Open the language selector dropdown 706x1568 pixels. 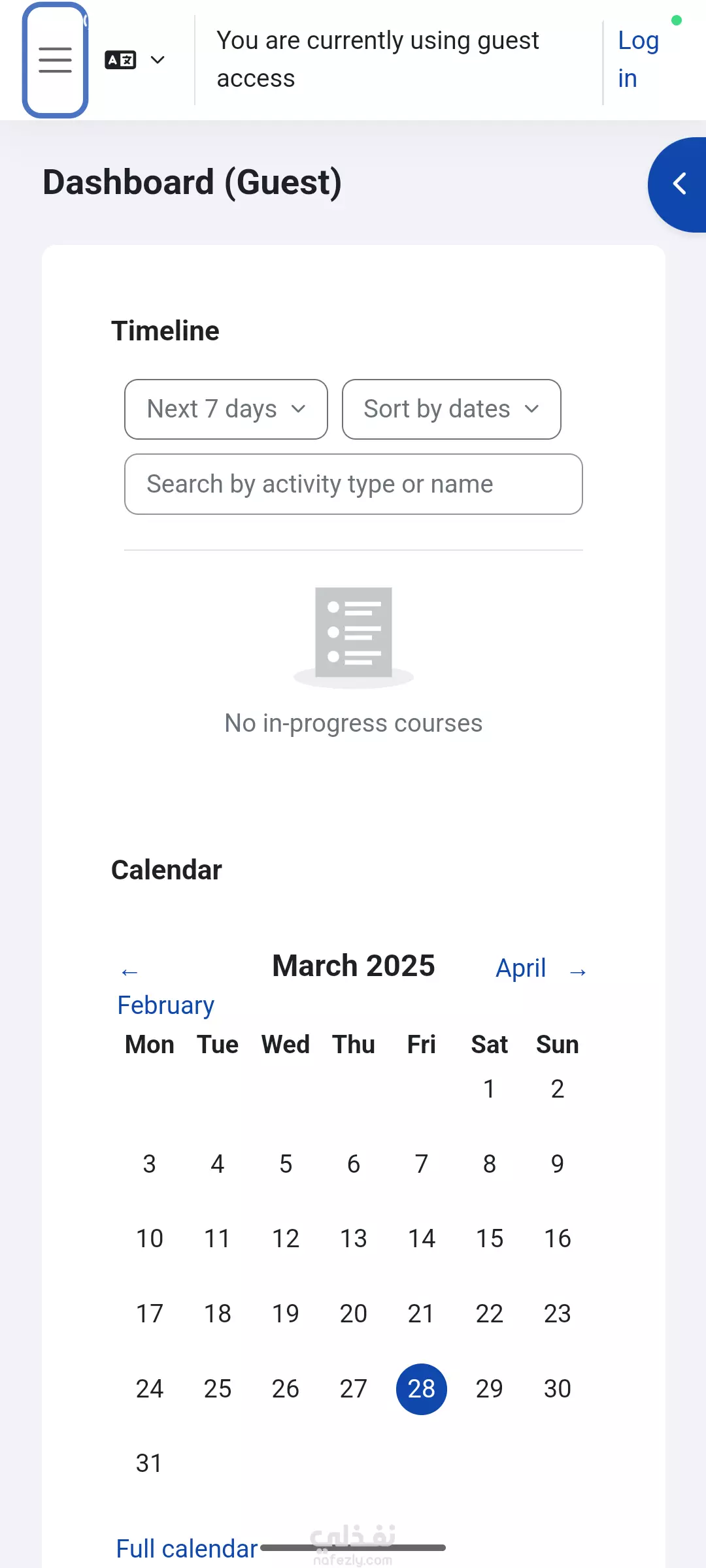135,60
